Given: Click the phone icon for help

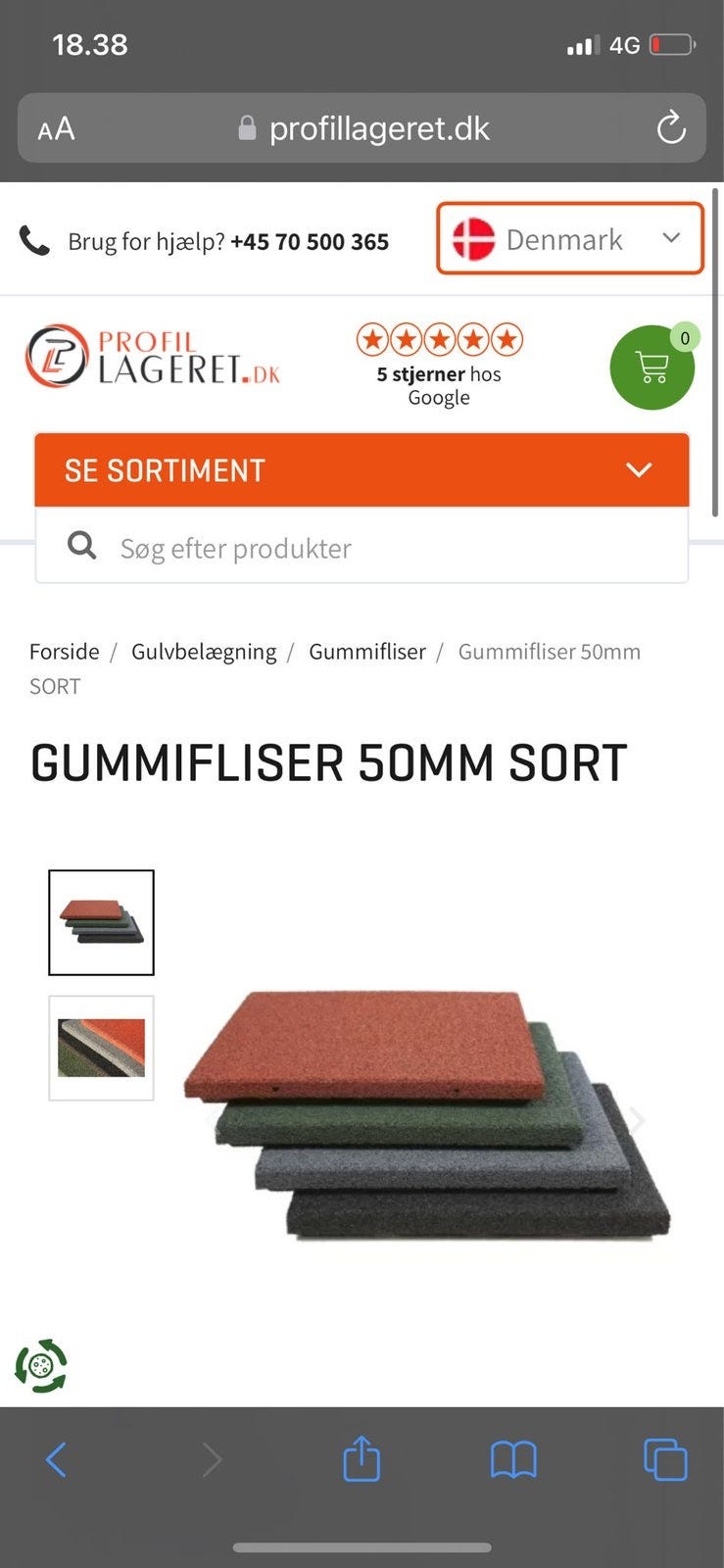Looking at the screenshot, I should (x=36, y=239).
